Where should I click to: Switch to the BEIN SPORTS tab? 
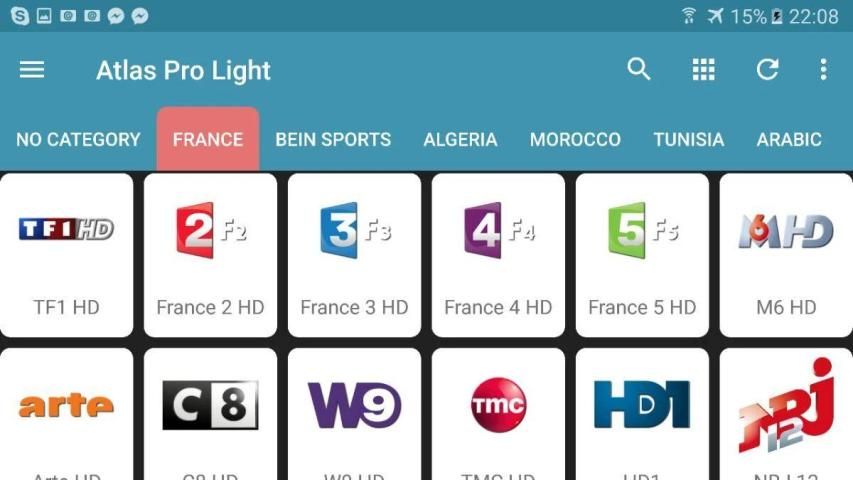pos(333,140)
